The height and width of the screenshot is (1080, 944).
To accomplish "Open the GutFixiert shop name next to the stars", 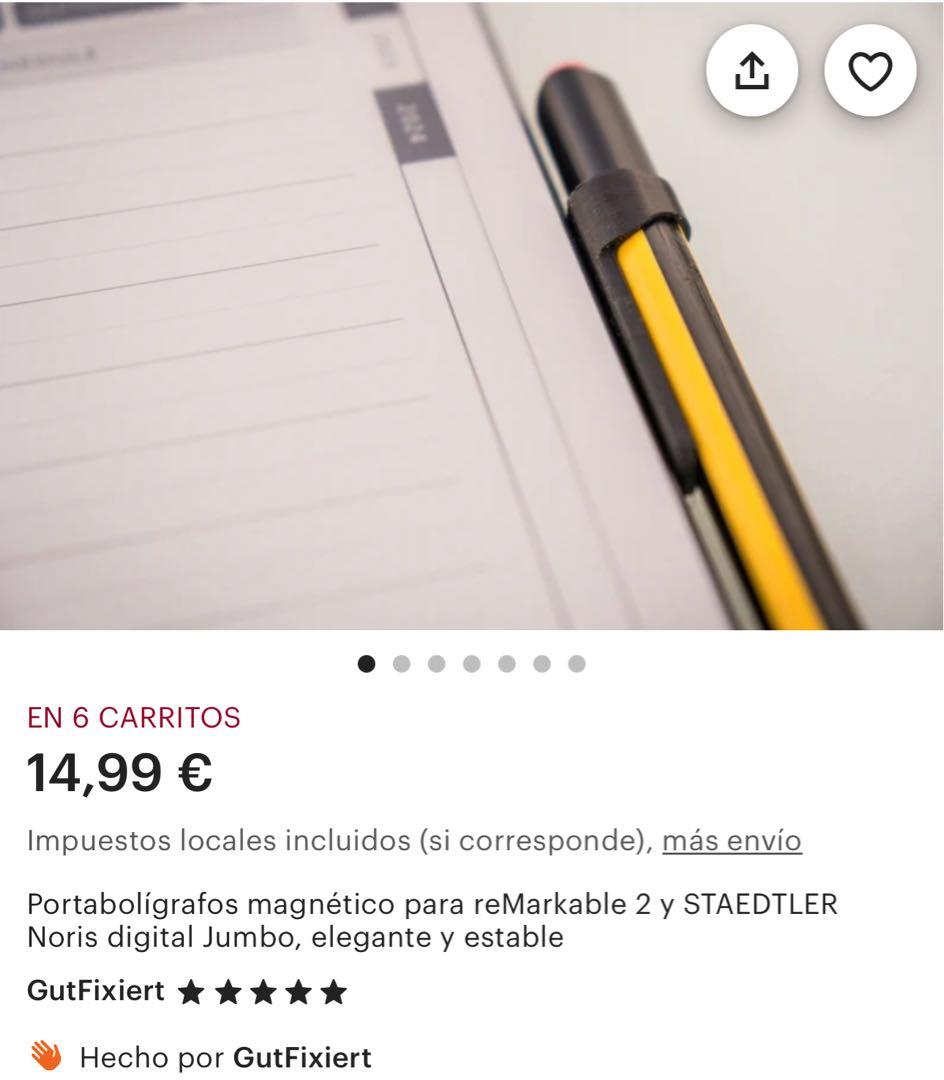I will [x=95, y=991].
